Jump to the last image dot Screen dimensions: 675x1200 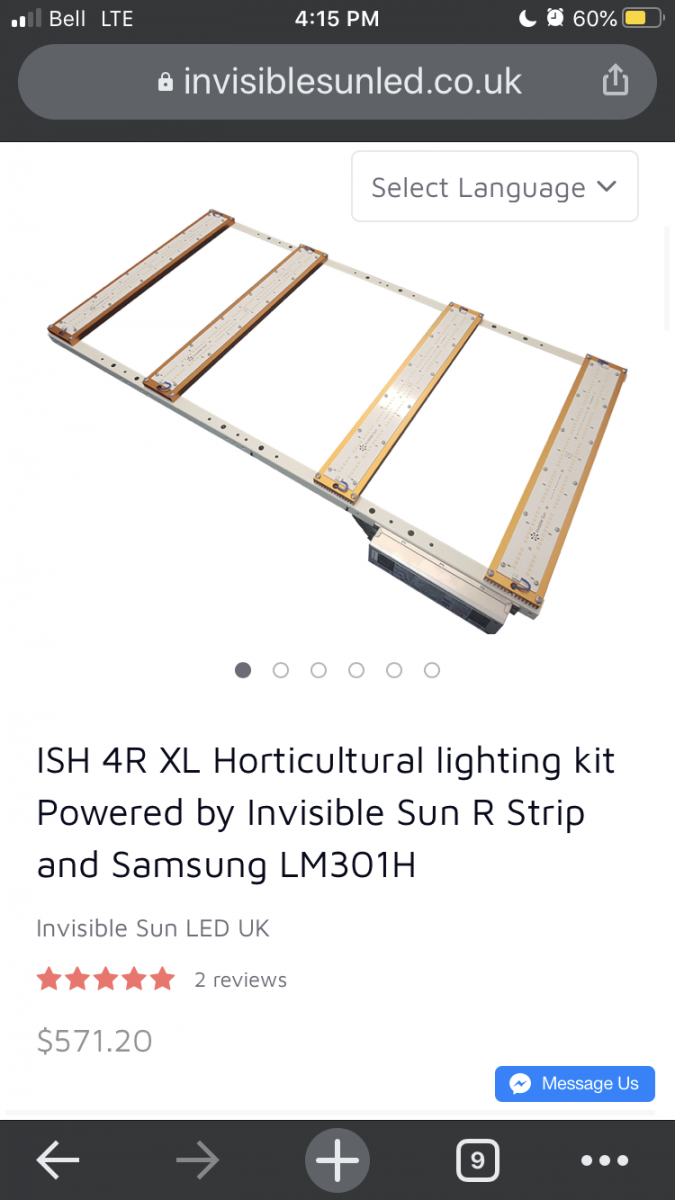pos(432,670)
